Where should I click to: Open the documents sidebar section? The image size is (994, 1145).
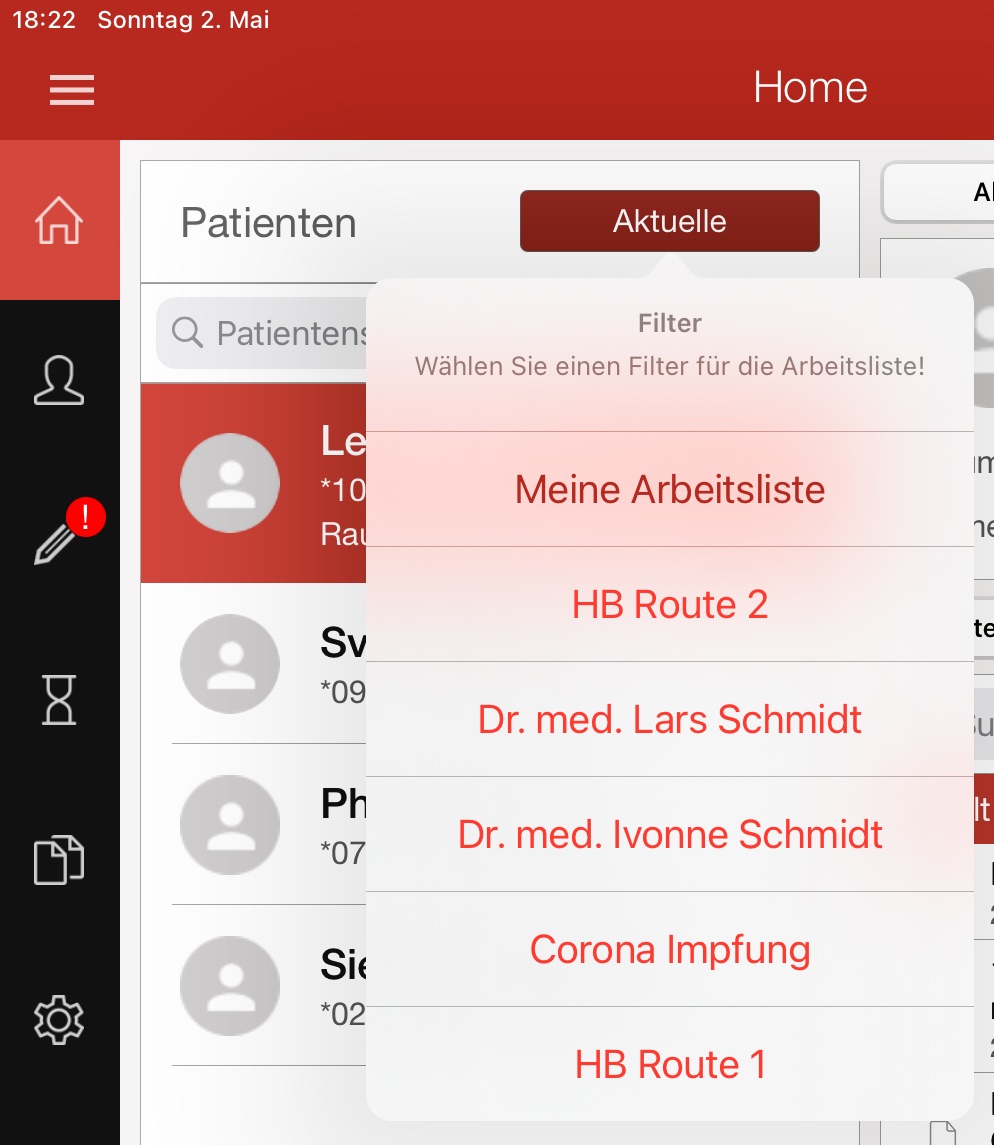59,860
